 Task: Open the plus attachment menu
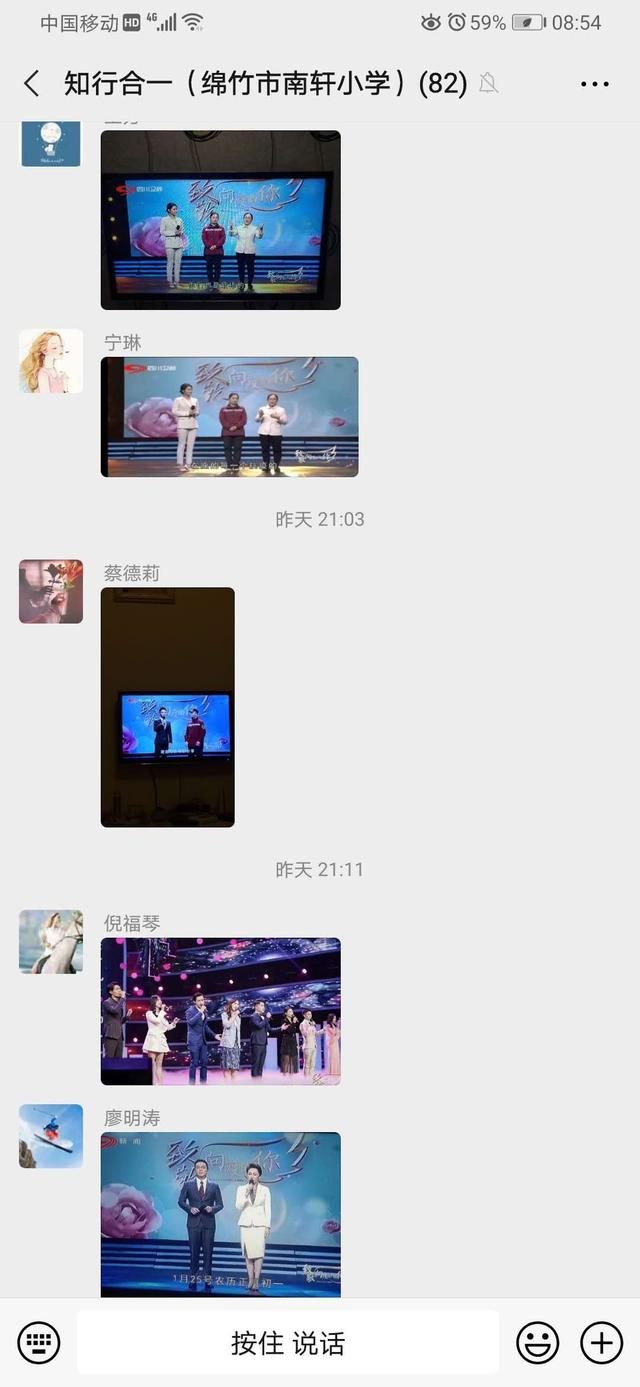[601, 1342]
